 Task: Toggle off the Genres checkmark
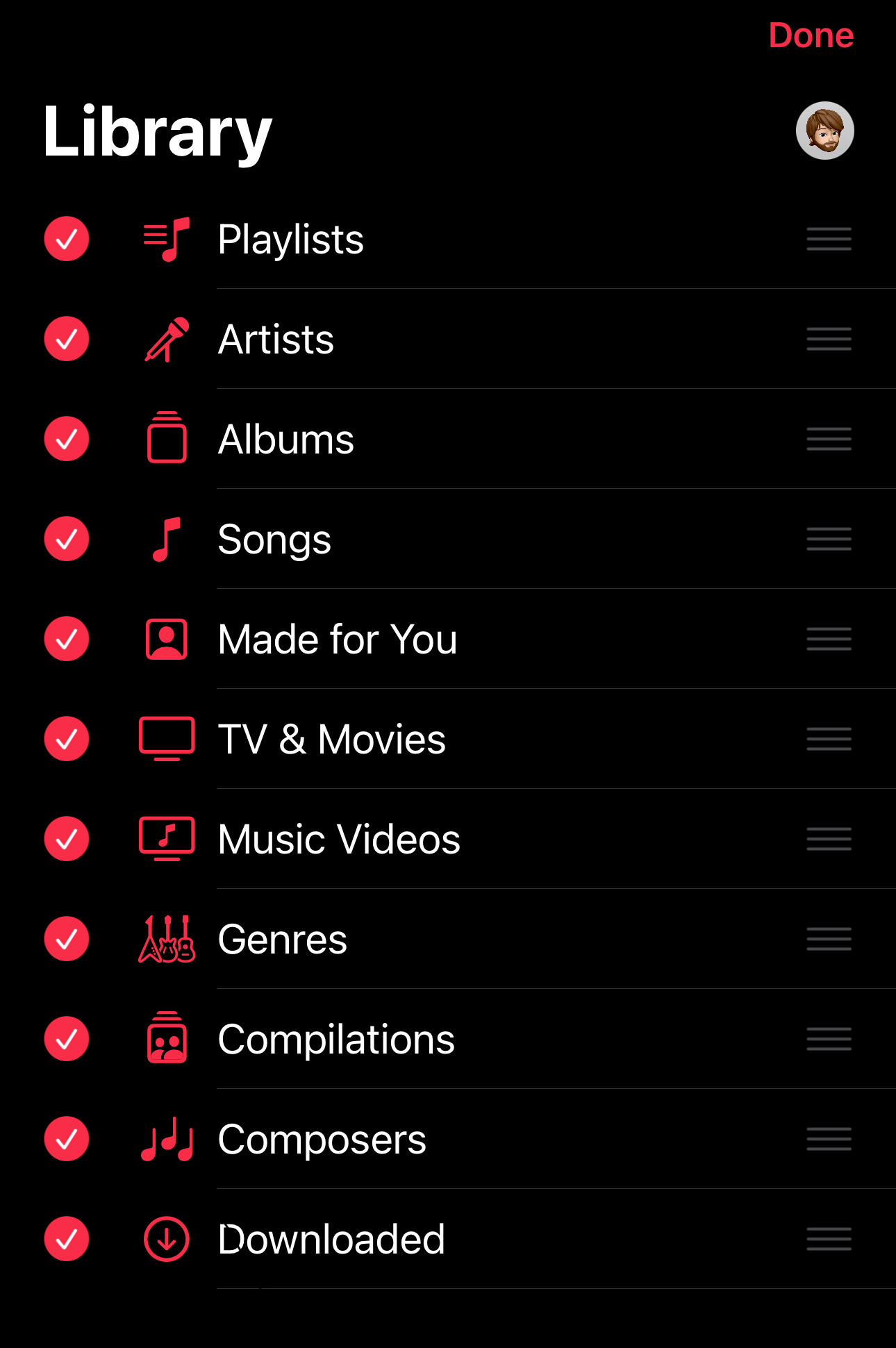point(67,939)
